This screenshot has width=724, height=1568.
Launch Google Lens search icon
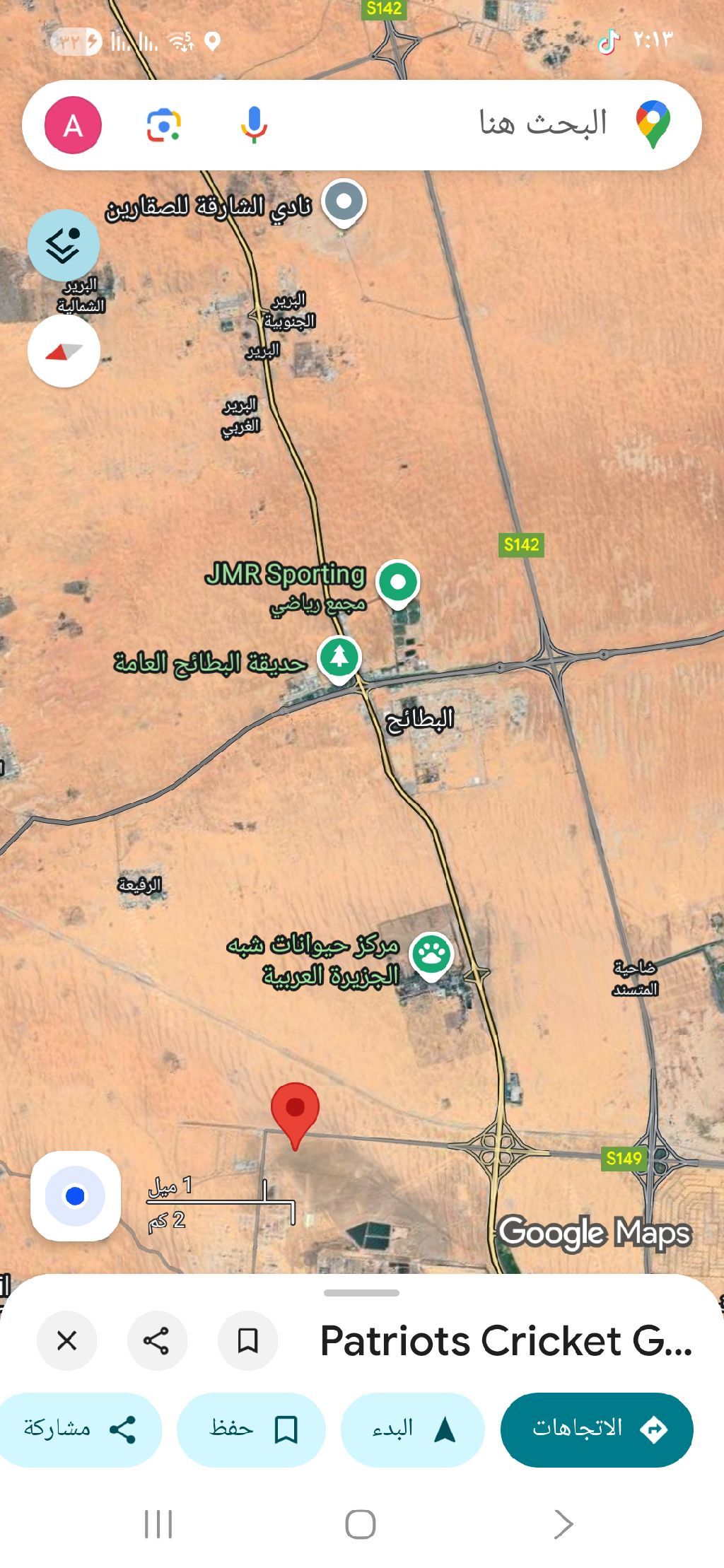[164, 126]
